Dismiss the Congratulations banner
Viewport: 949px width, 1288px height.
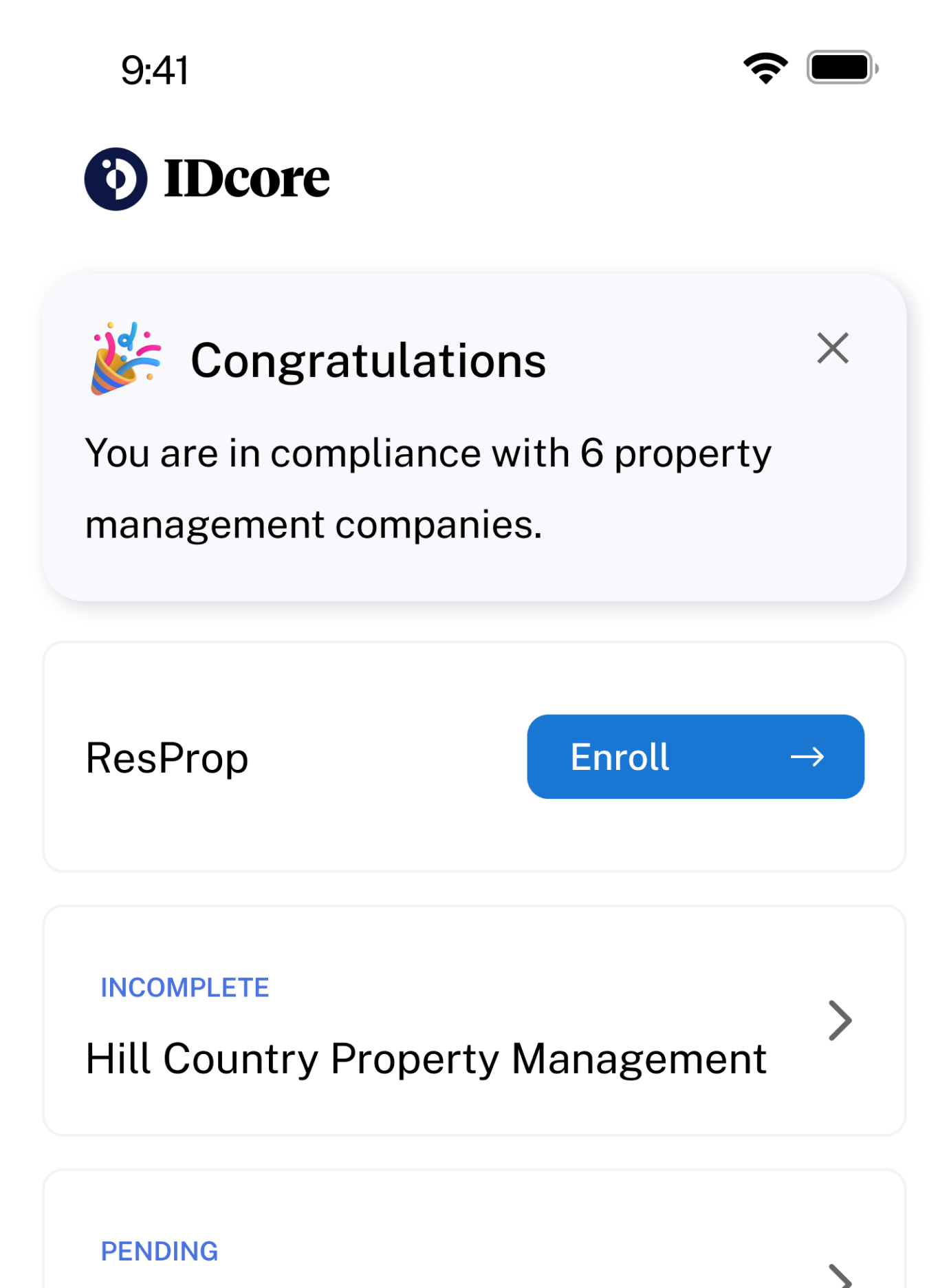click(x=833, y=349)
